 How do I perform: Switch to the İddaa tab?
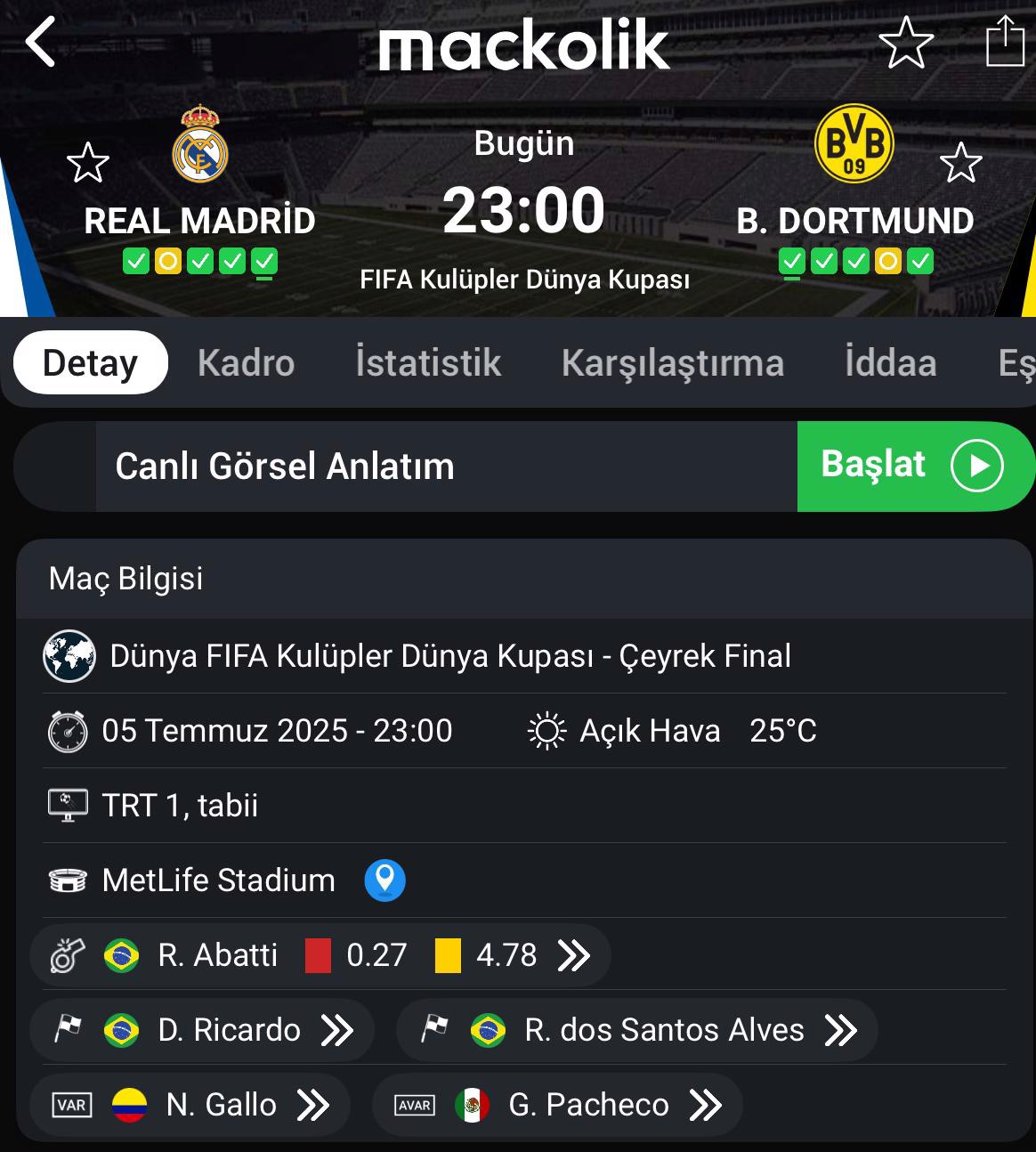[890, 363]
